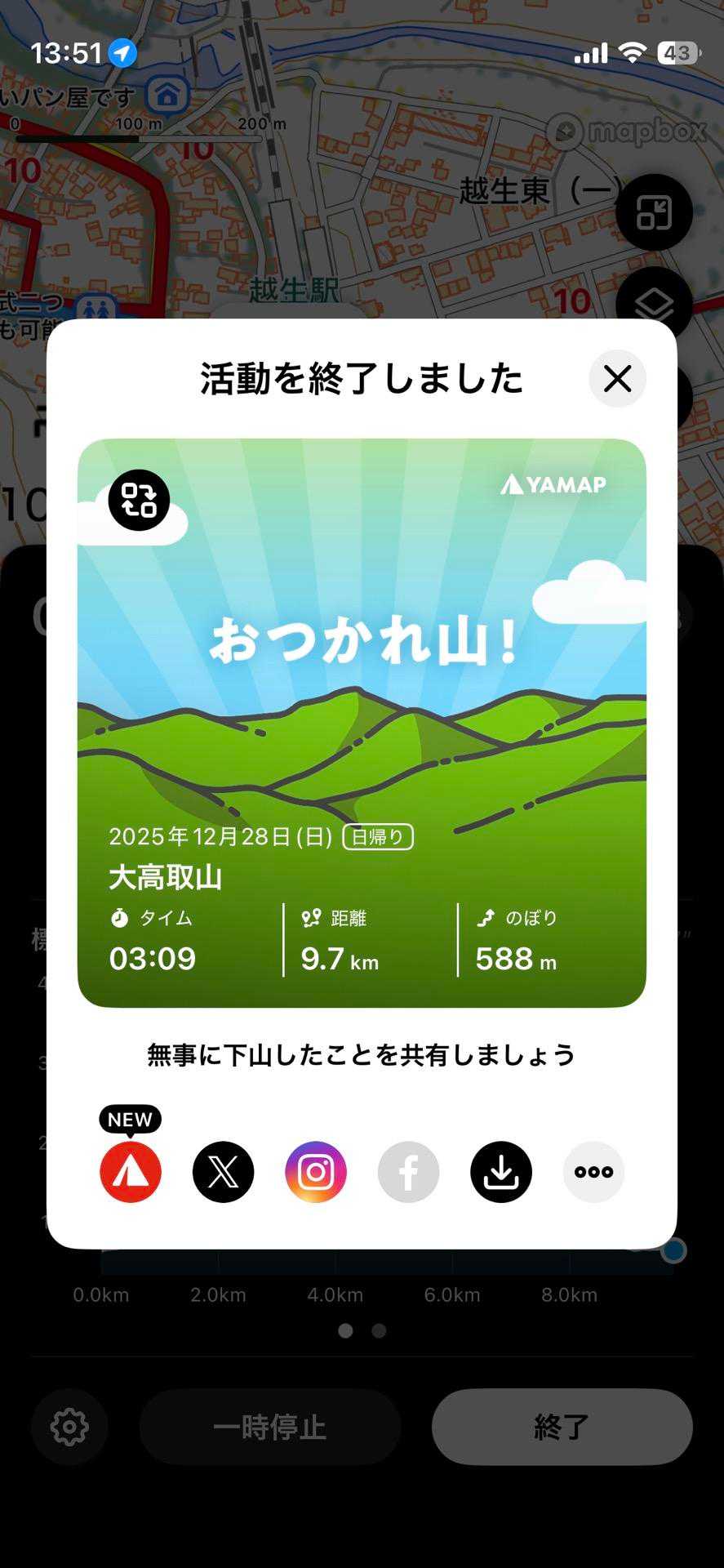Share the activity to YAMAP
The image size is (724, 1568).
point(131,1172)
